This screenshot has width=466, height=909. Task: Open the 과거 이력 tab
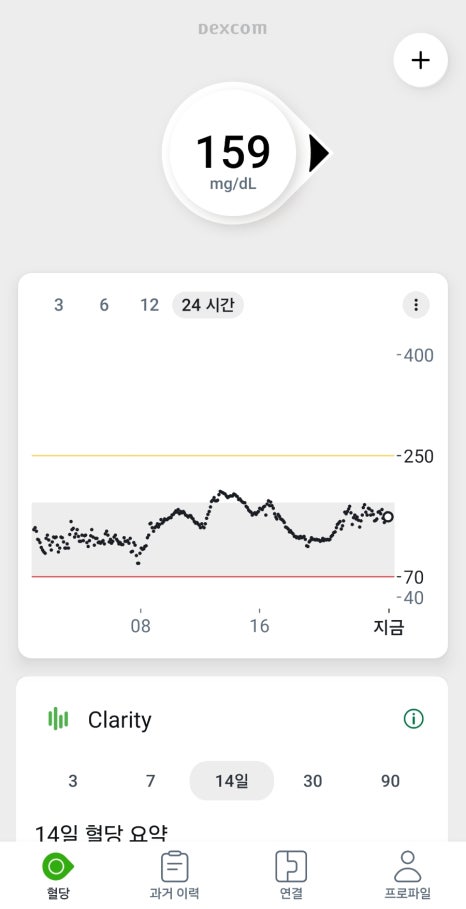[174, 875]
